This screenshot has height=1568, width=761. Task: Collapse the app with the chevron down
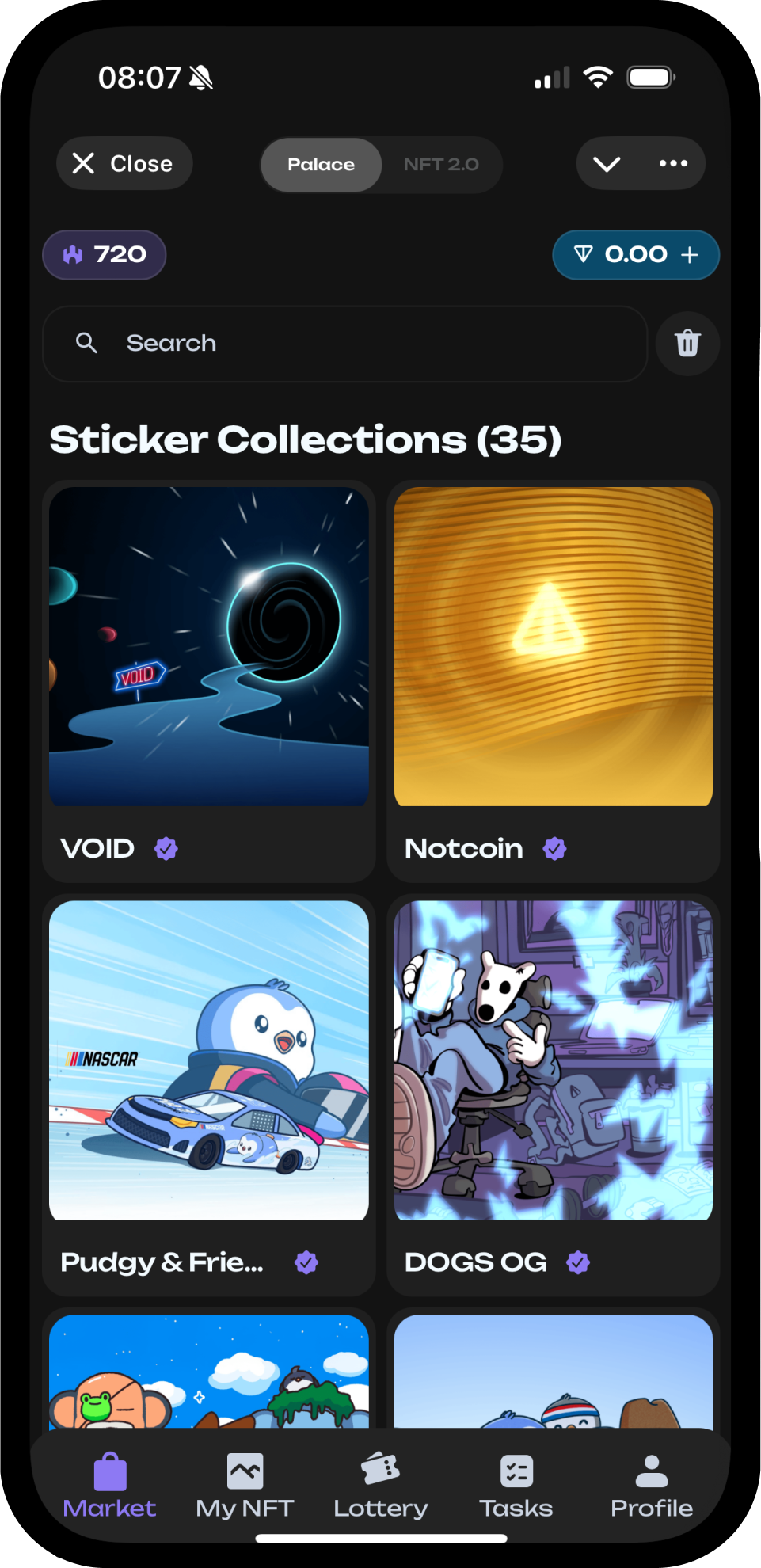tap(607, 164)
